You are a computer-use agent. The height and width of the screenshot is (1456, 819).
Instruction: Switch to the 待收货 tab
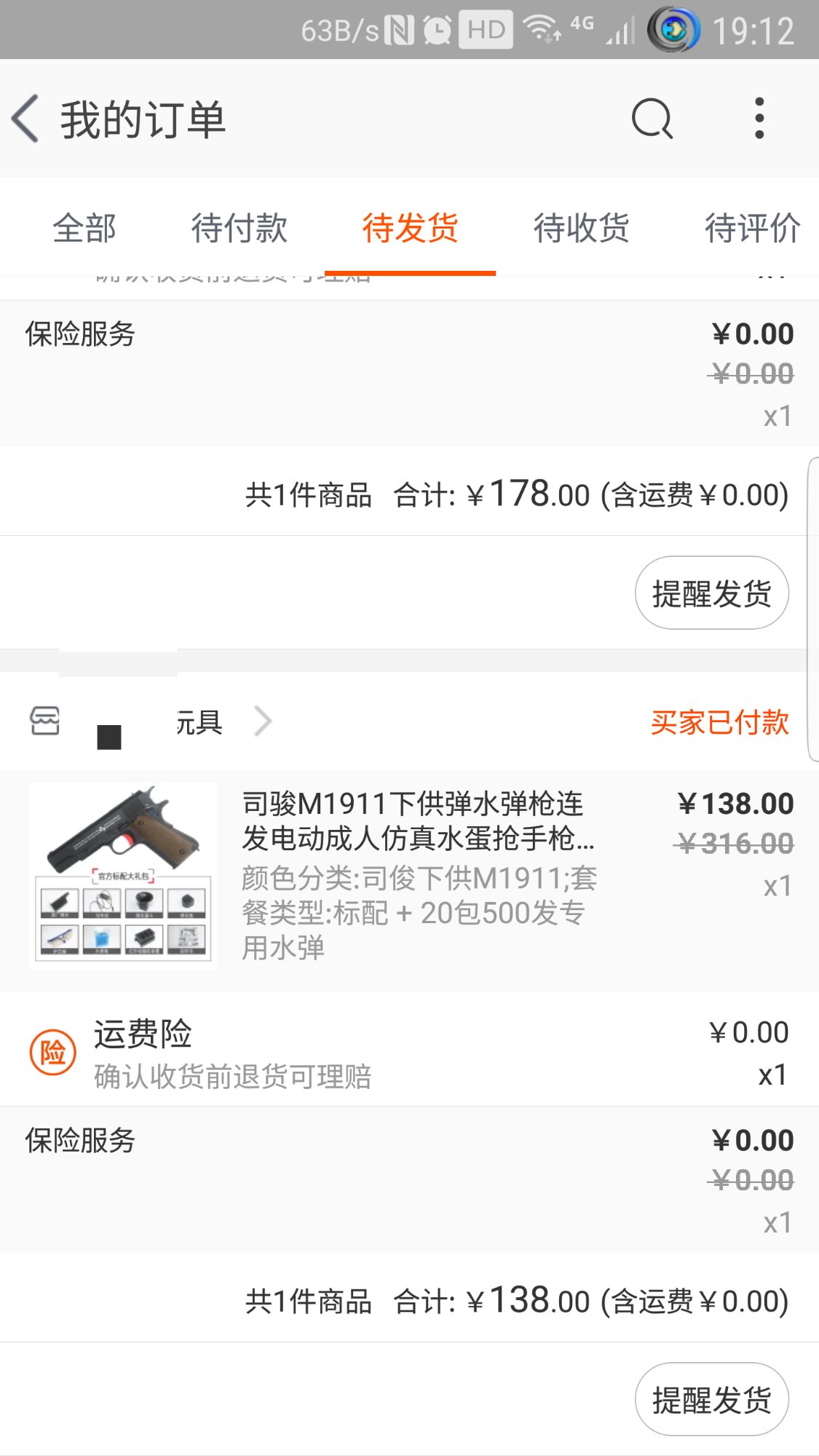pos(581,228)
